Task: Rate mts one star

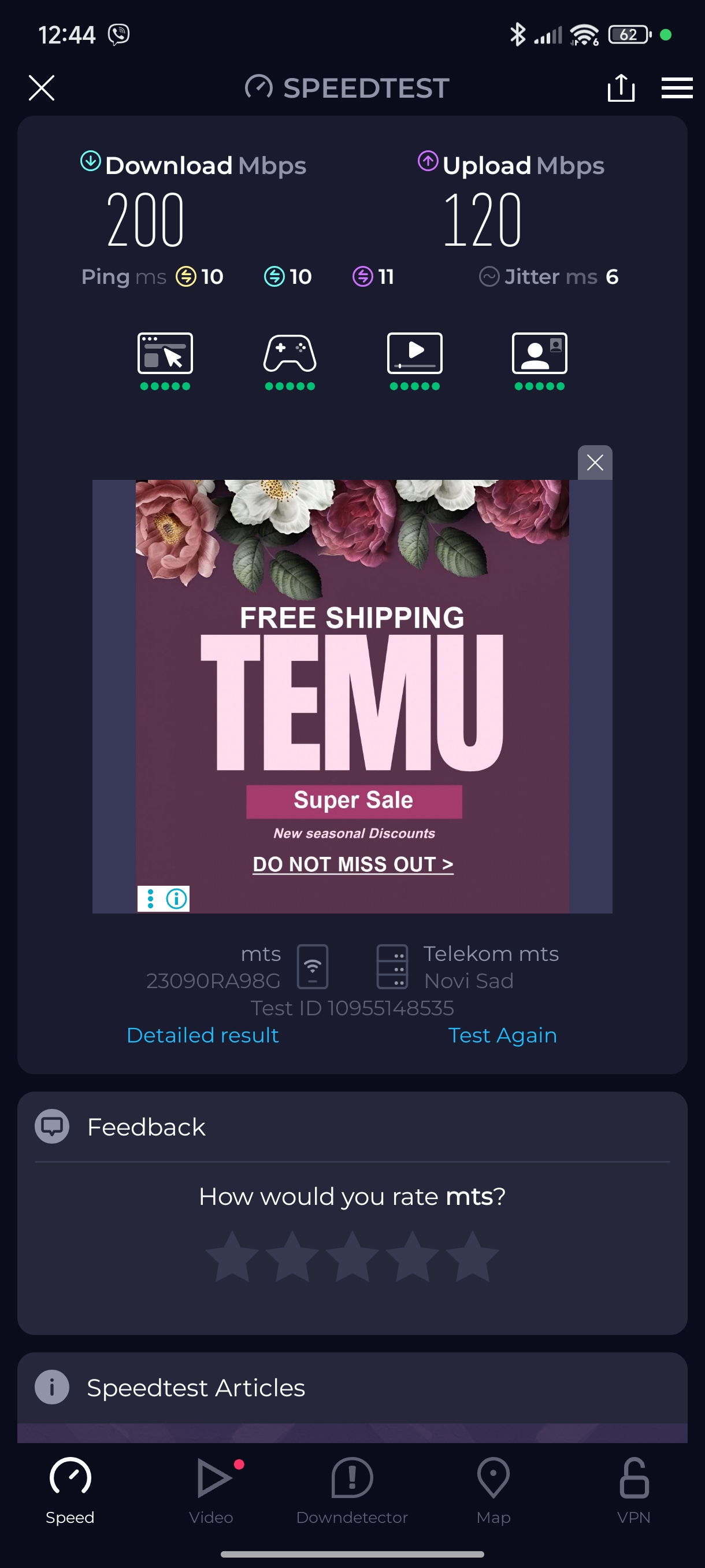Action: 232,1256
